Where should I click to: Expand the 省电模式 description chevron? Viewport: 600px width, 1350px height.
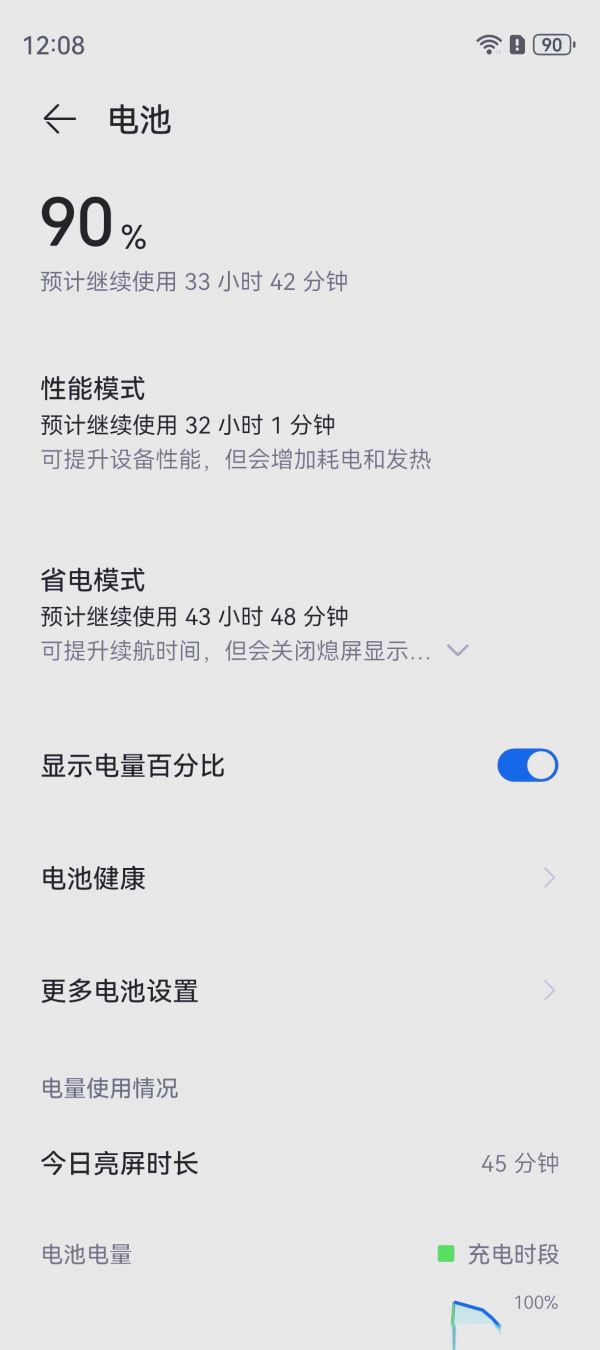coord(457,651)
